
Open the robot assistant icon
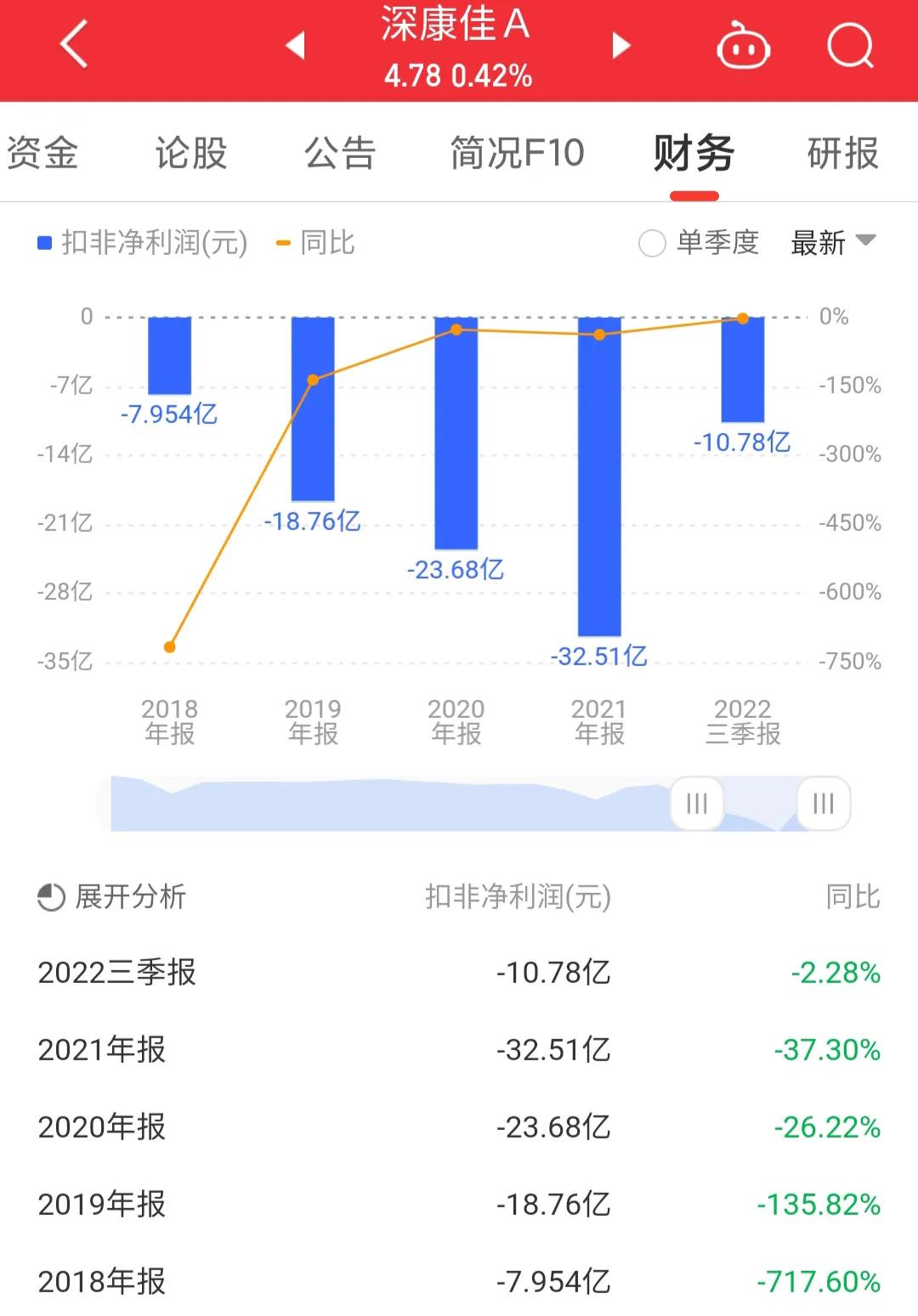[743, 47]
